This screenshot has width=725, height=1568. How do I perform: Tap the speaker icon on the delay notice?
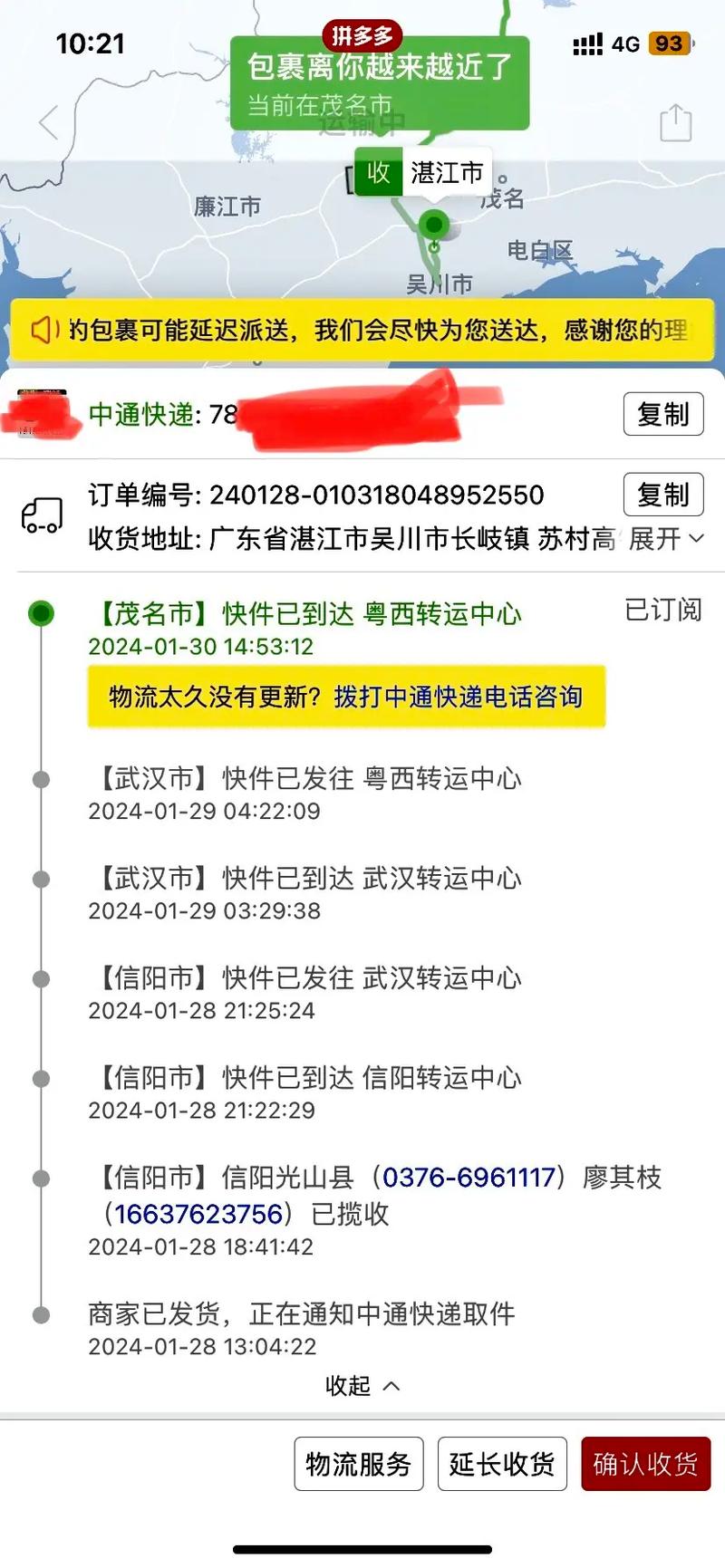point(43,330)
